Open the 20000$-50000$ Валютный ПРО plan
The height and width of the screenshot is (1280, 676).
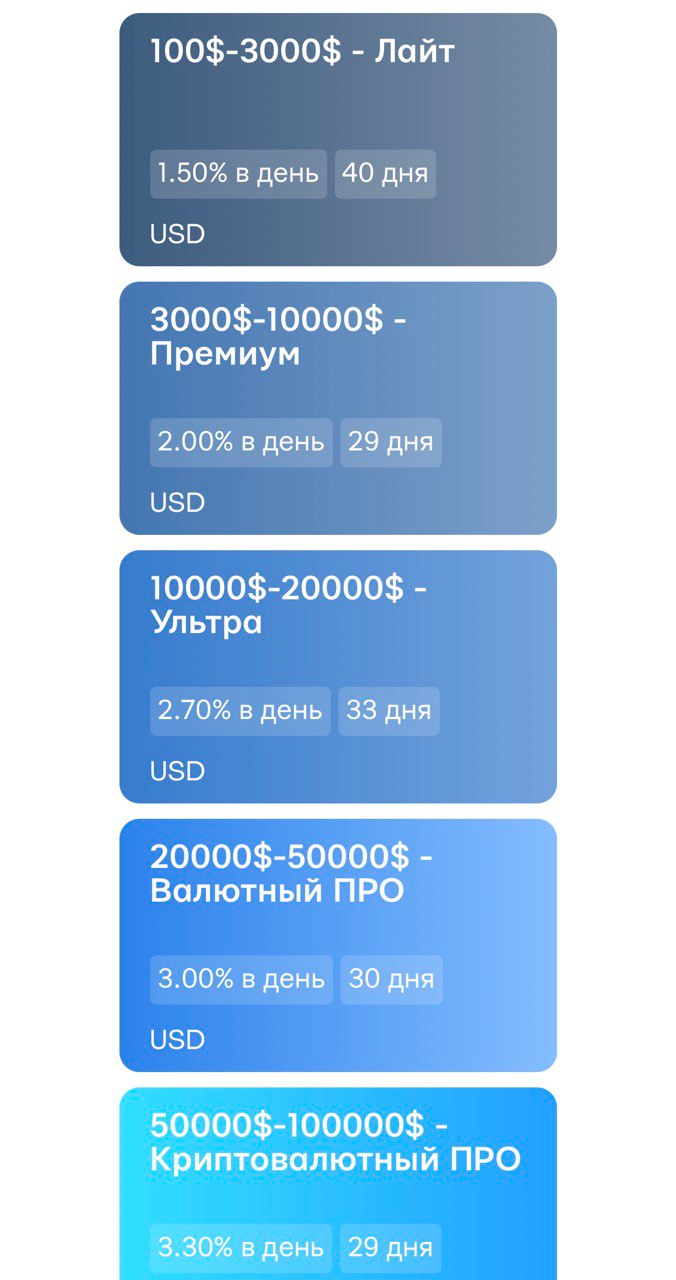337,945
